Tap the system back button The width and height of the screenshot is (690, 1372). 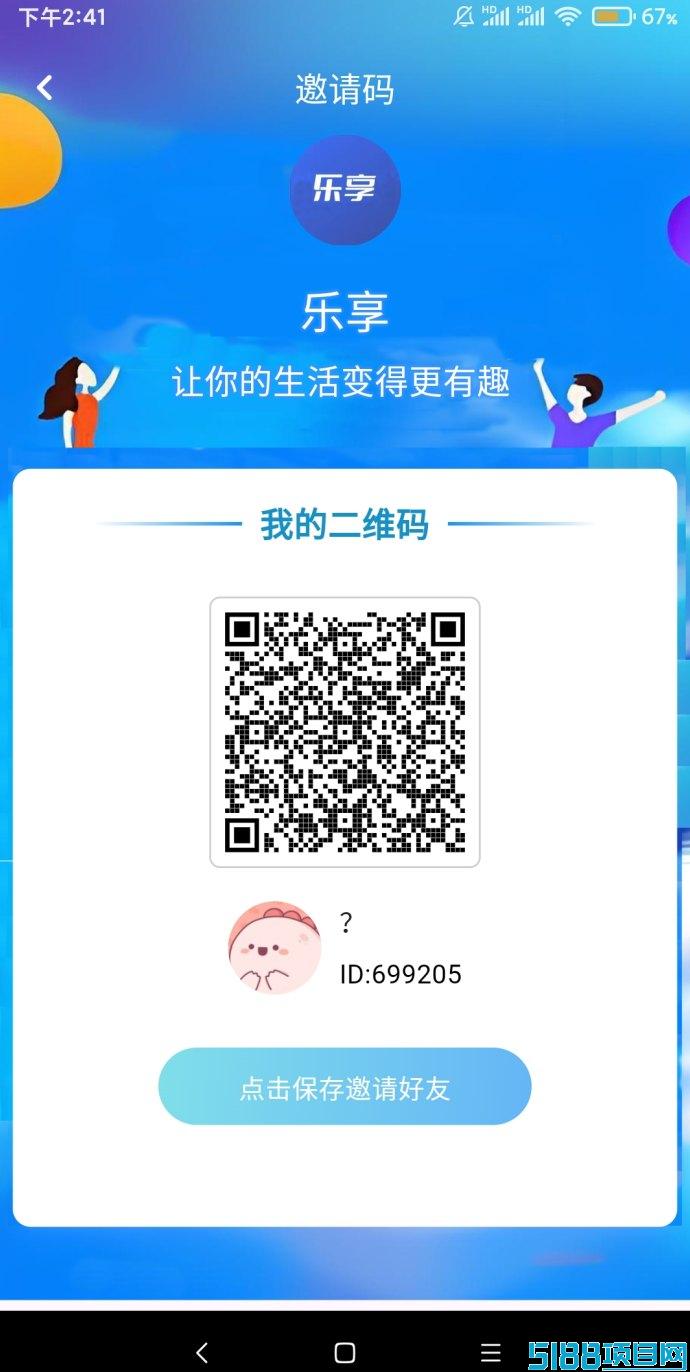202,1352
